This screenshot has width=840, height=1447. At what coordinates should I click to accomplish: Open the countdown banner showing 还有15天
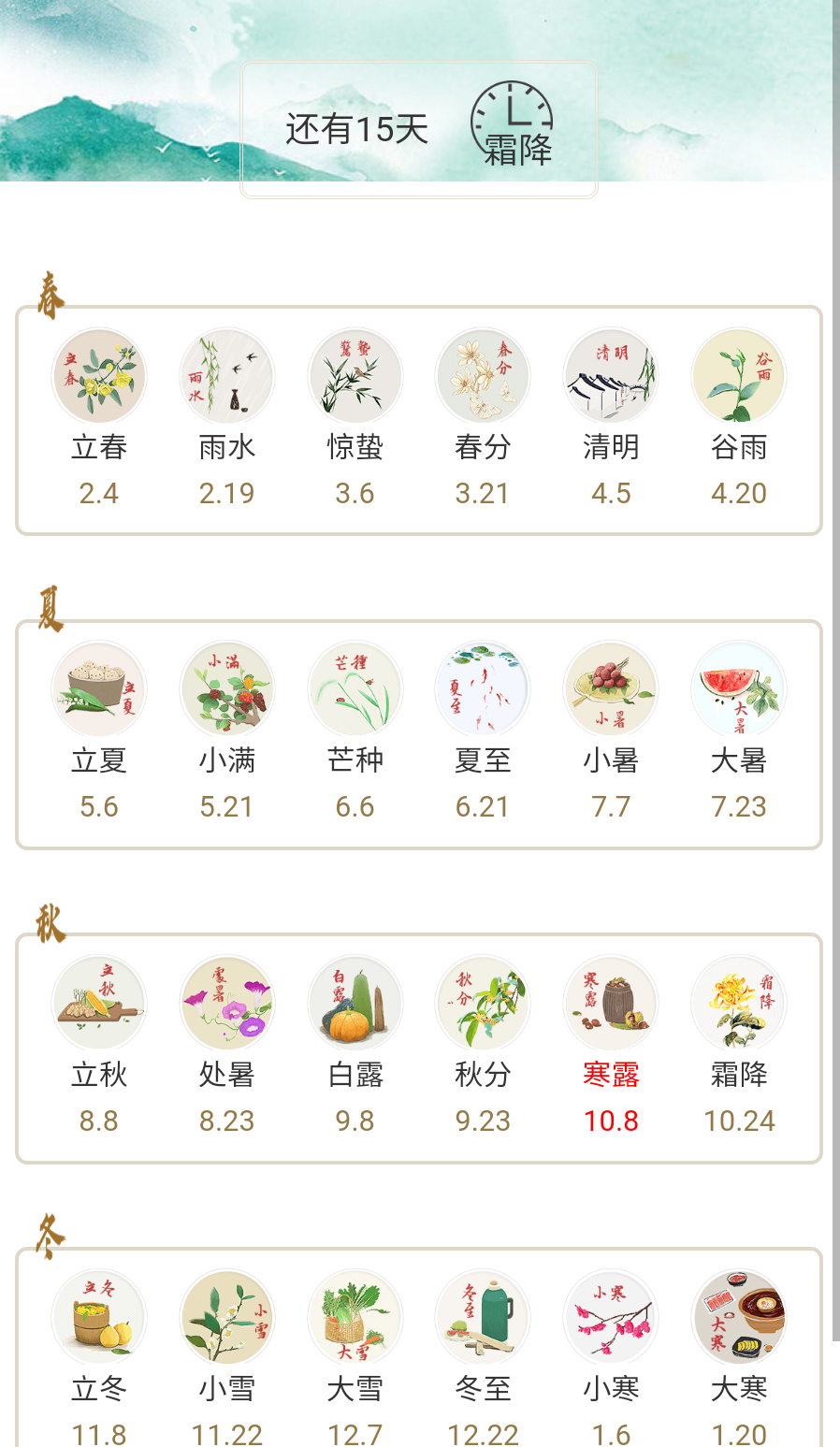pyautogui.click(x=419, y=128)
